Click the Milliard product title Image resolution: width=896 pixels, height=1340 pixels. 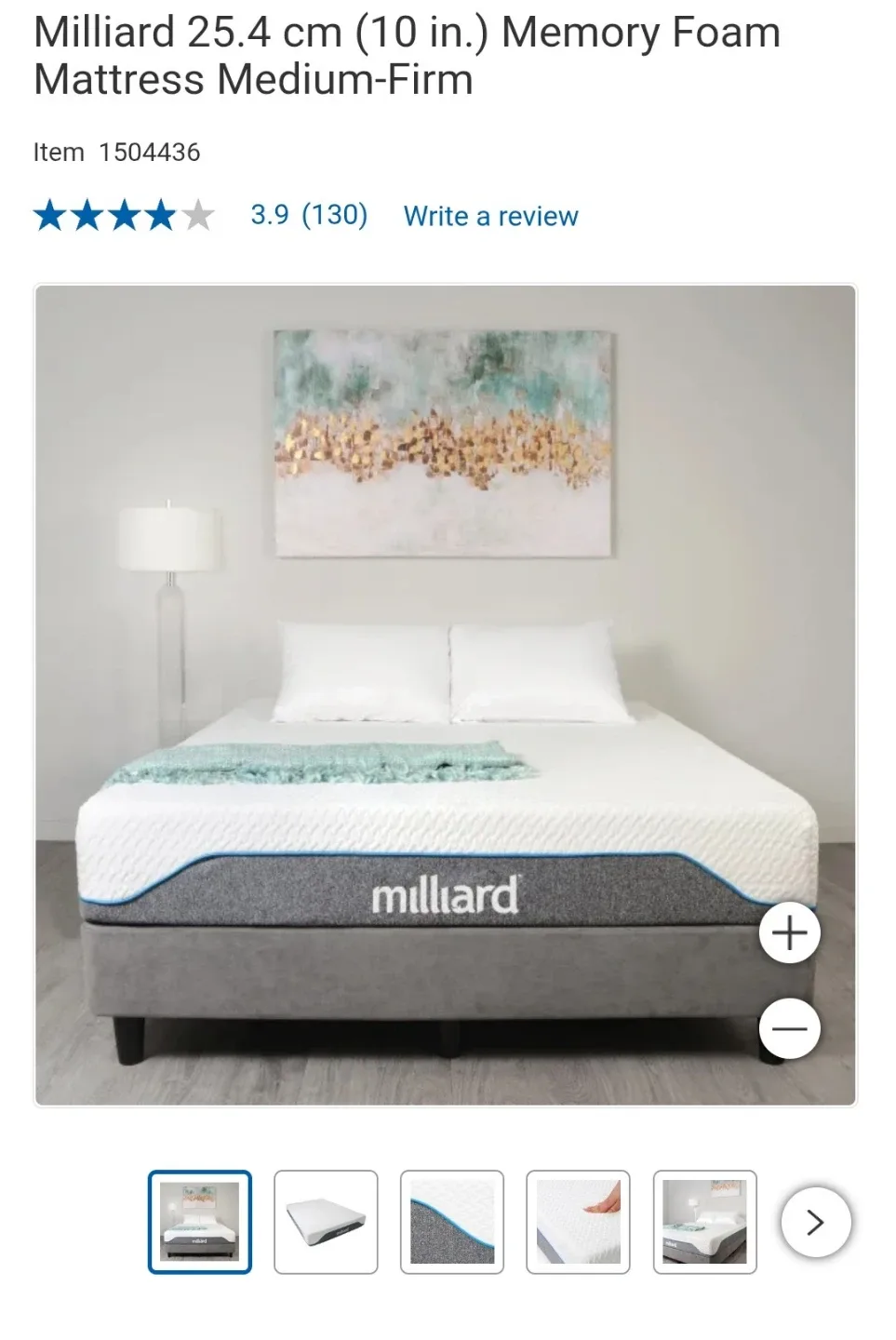pyautogui.click(x=407, y=56)
